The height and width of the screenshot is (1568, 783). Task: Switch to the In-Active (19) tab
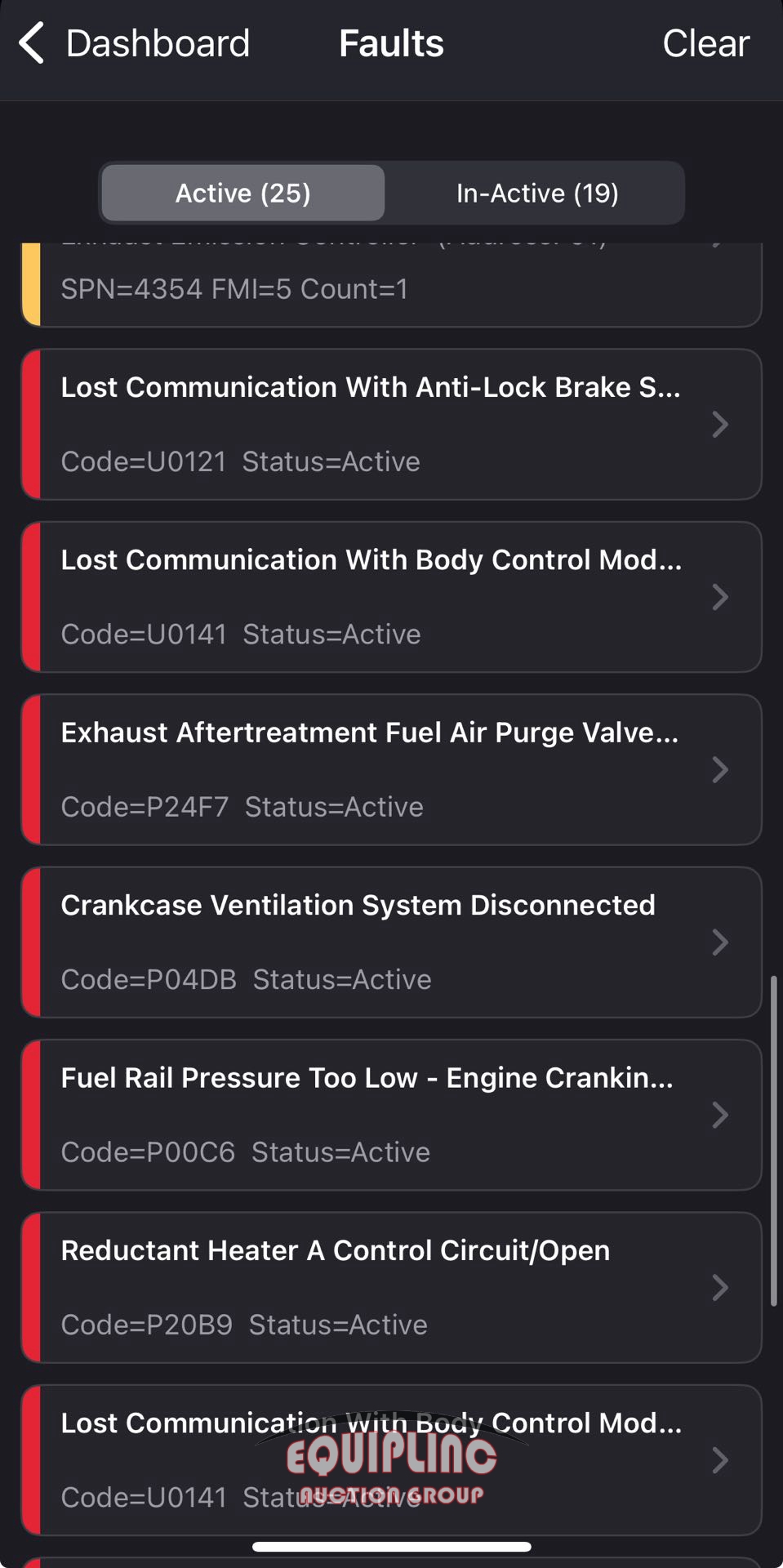tap(536, 194)
